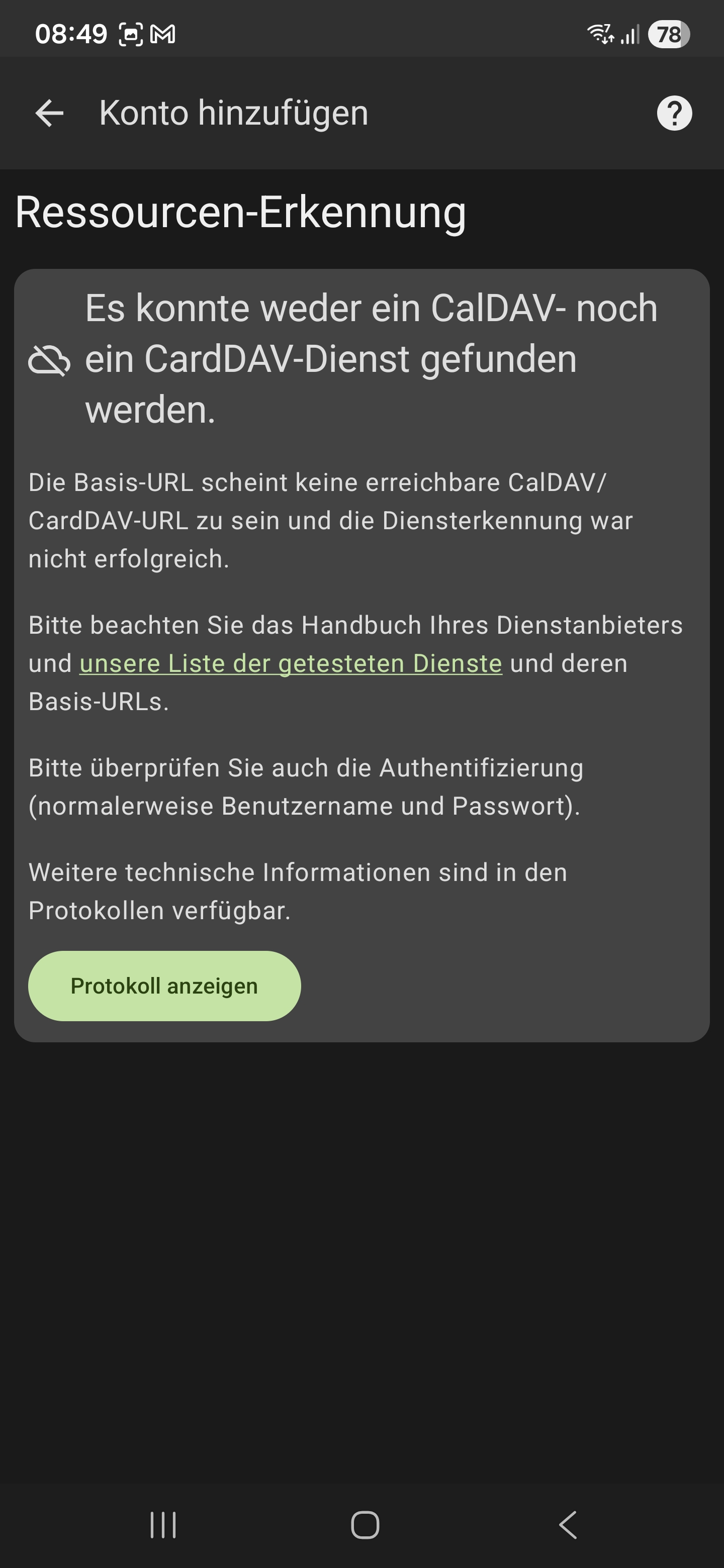Open the help question mark icon

point(674,113)
